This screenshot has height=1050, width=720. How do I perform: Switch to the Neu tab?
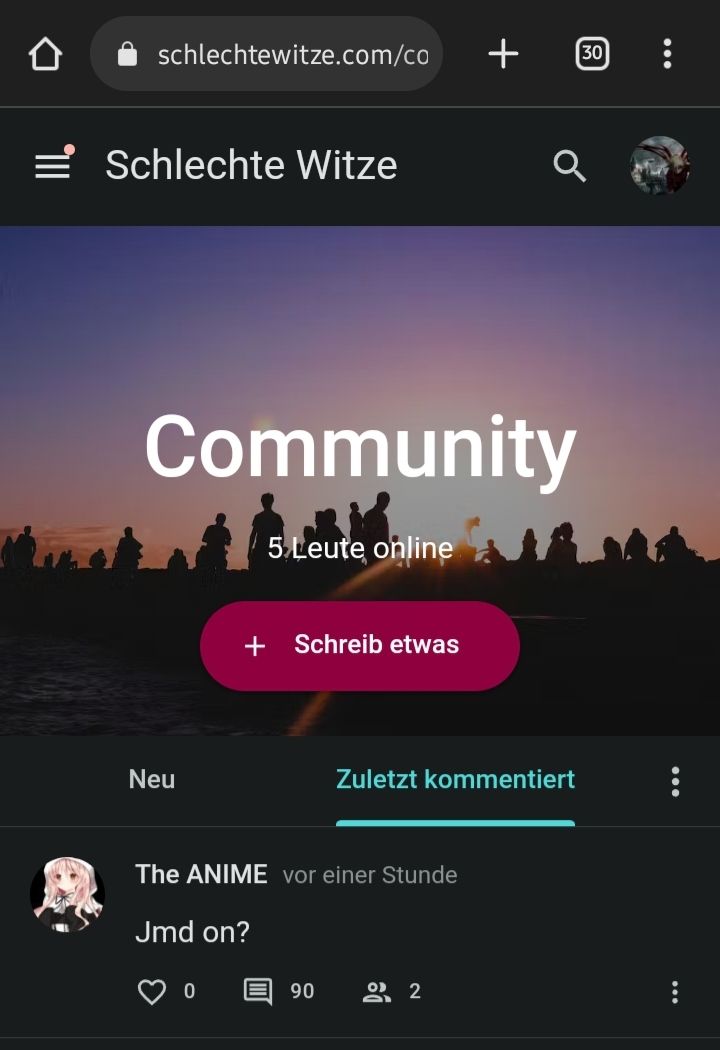[x=152, y=779]
